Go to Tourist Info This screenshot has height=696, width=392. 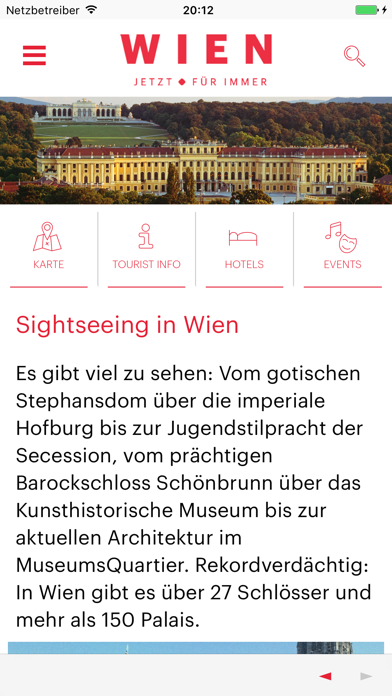pyautogui.click(x=147, y=250)
